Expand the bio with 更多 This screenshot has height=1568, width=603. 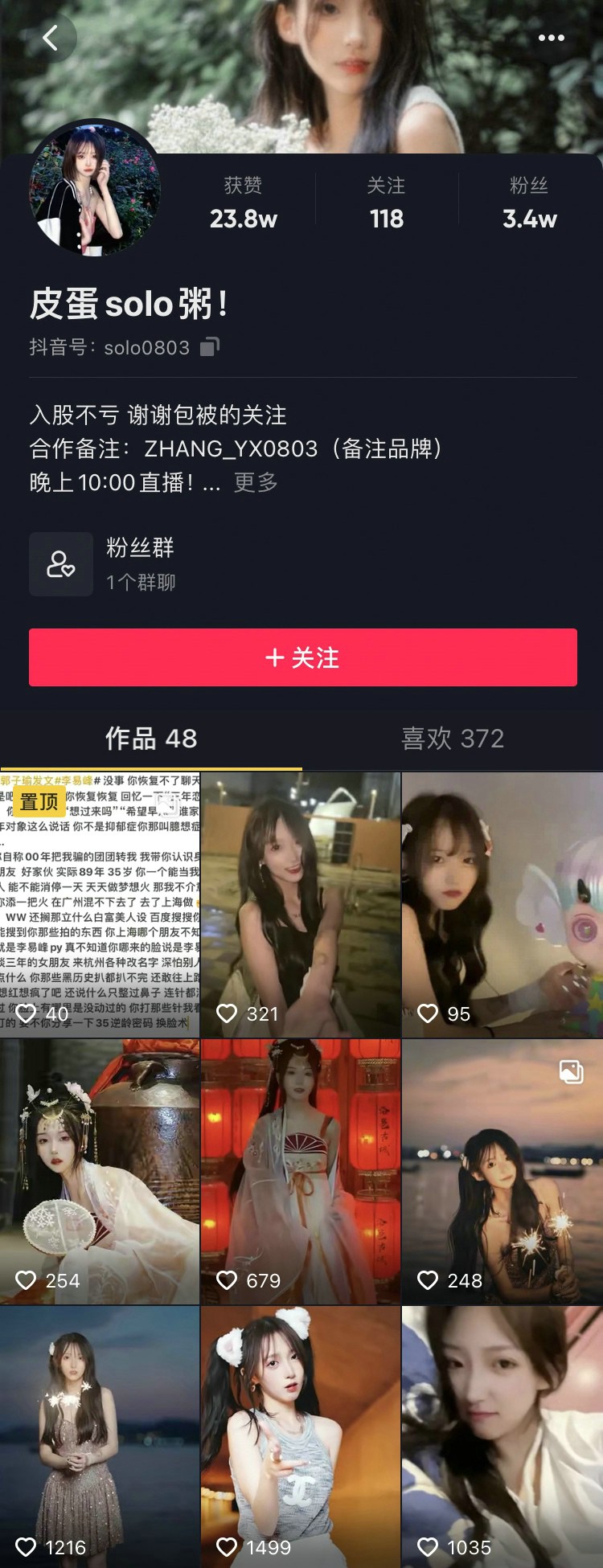click(x=256, y=482)
